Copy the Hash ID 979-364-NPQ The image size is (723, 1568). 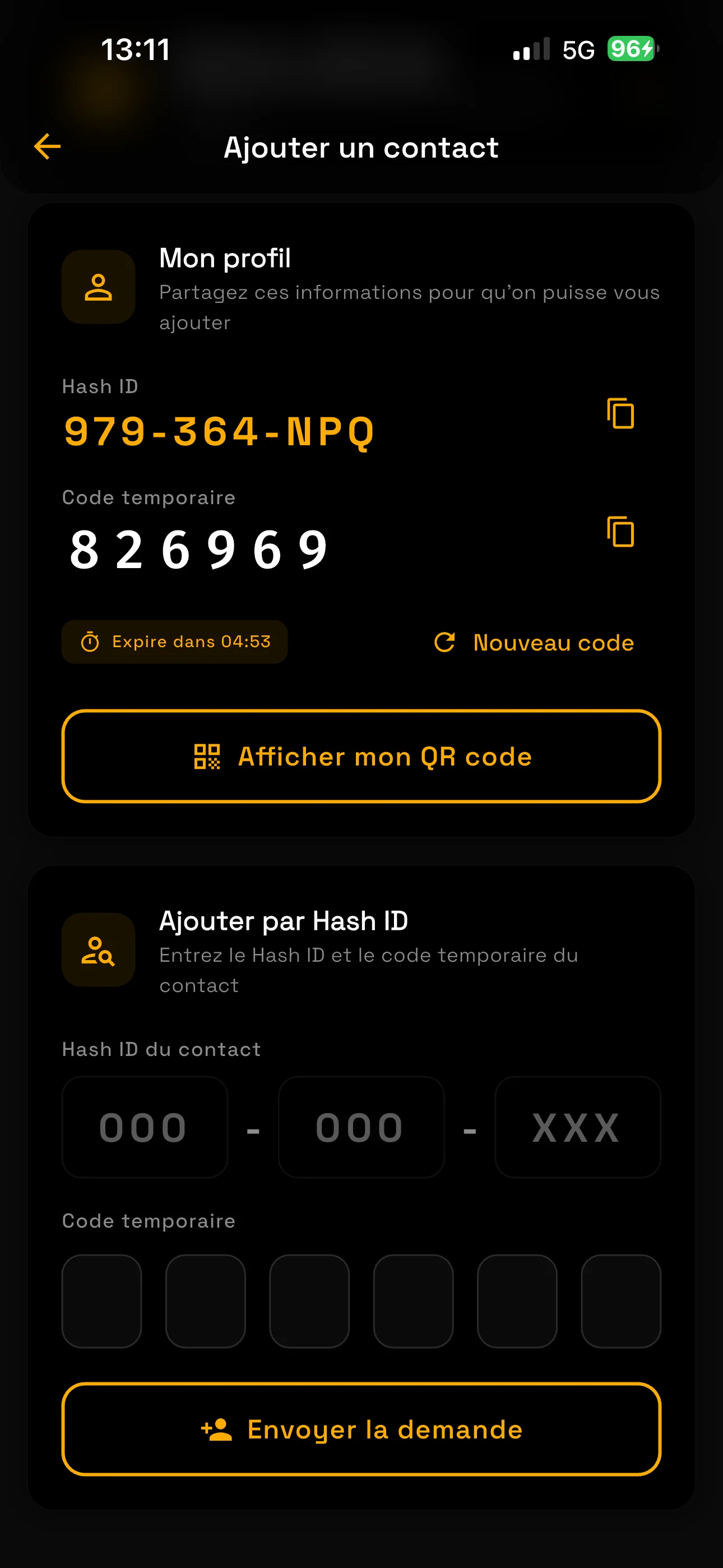(x=620, y=414)
